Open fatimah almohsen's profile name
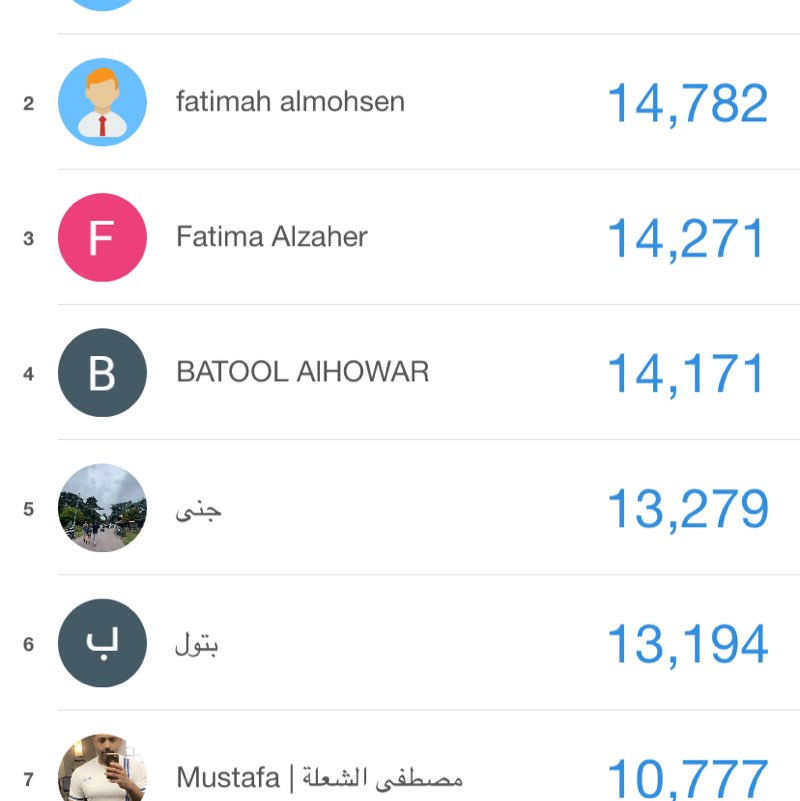This screenshot has width=800, height=801. click(x=290, y=101)
